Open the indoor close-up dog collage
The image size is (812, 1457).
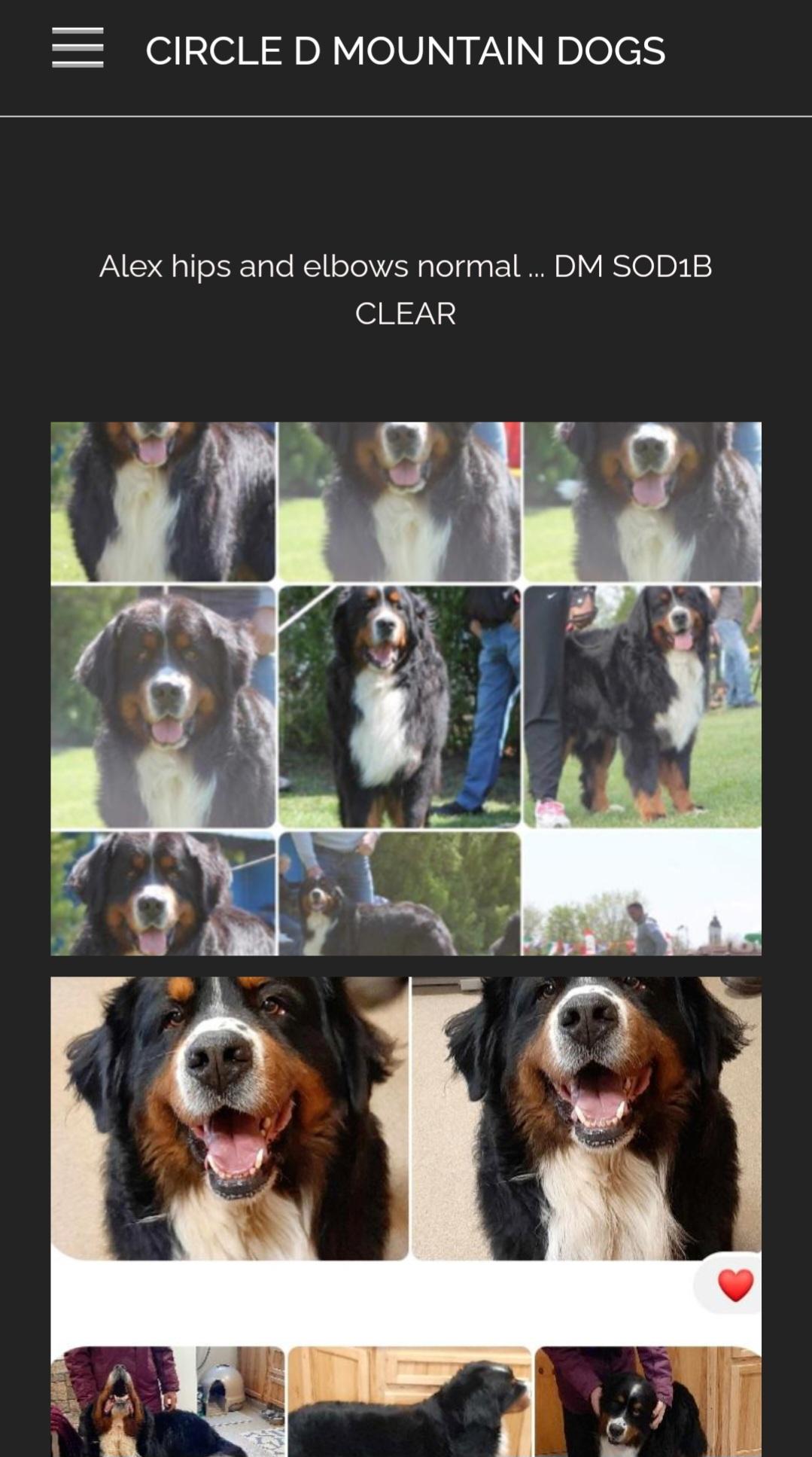point(406,1215)
